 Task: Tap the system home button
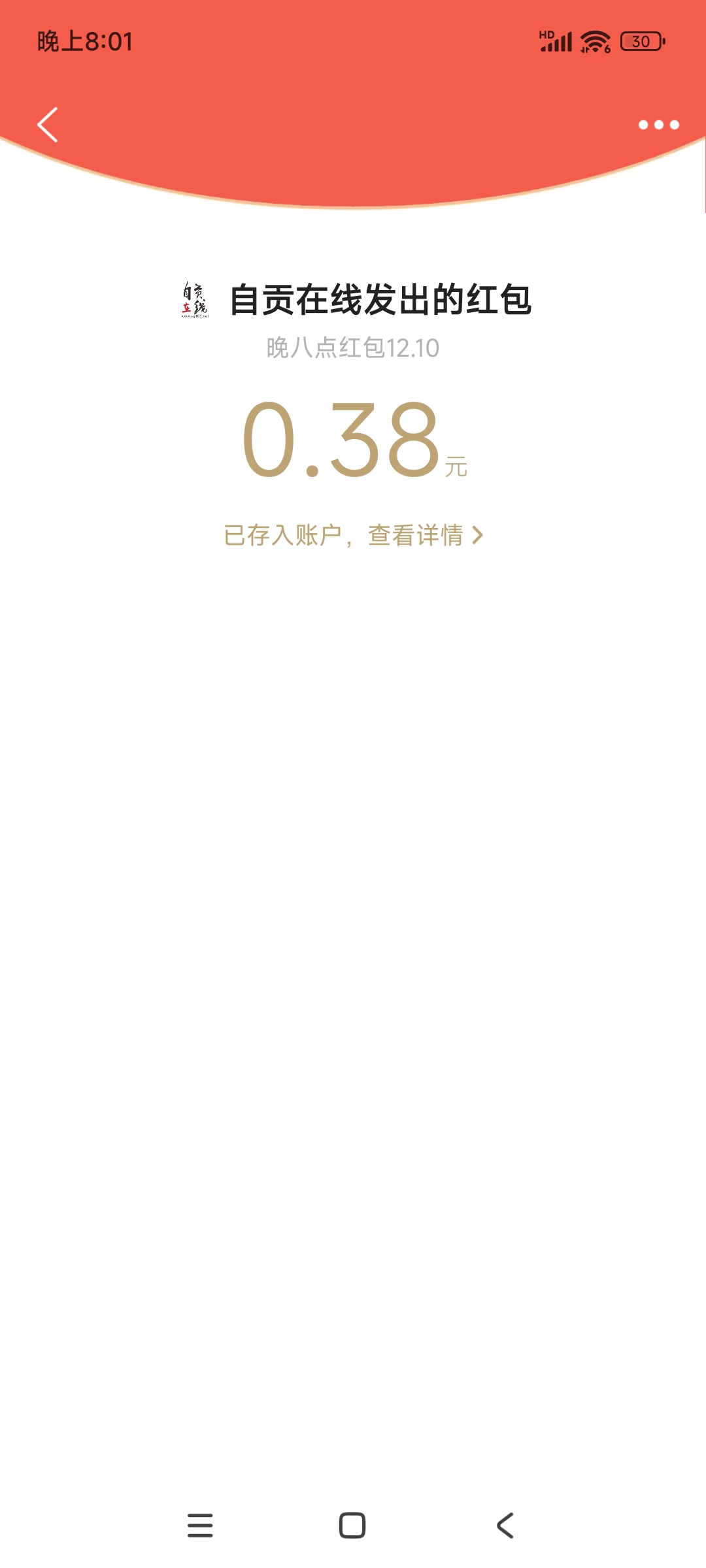352,1526
